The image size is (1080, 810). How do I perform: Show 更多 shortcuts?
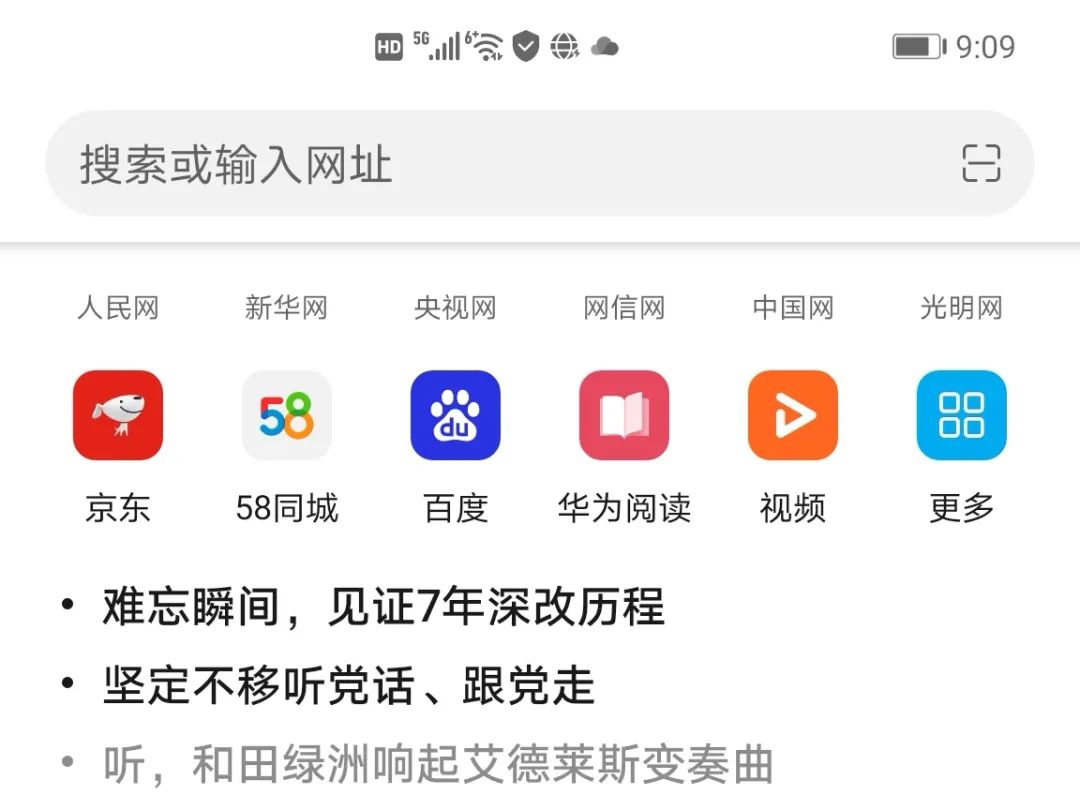tap(961, 415)
